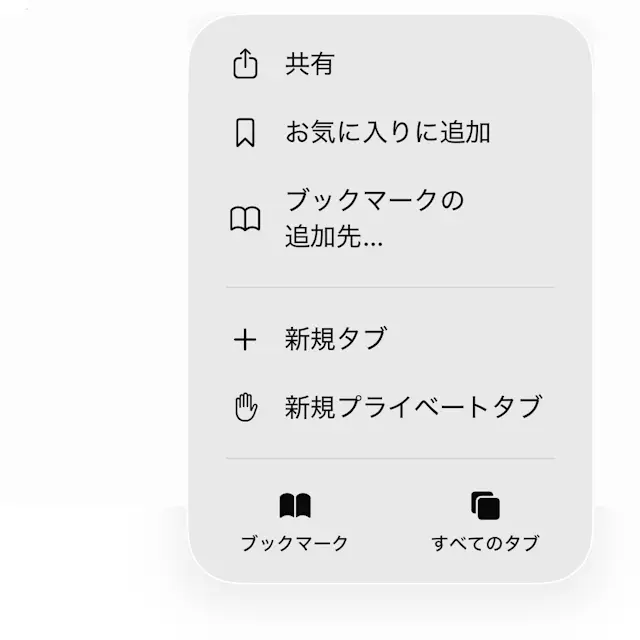This screenshot has width=640, height=640.
Task: Open the ブックマーク button
Action: (295, 522)
